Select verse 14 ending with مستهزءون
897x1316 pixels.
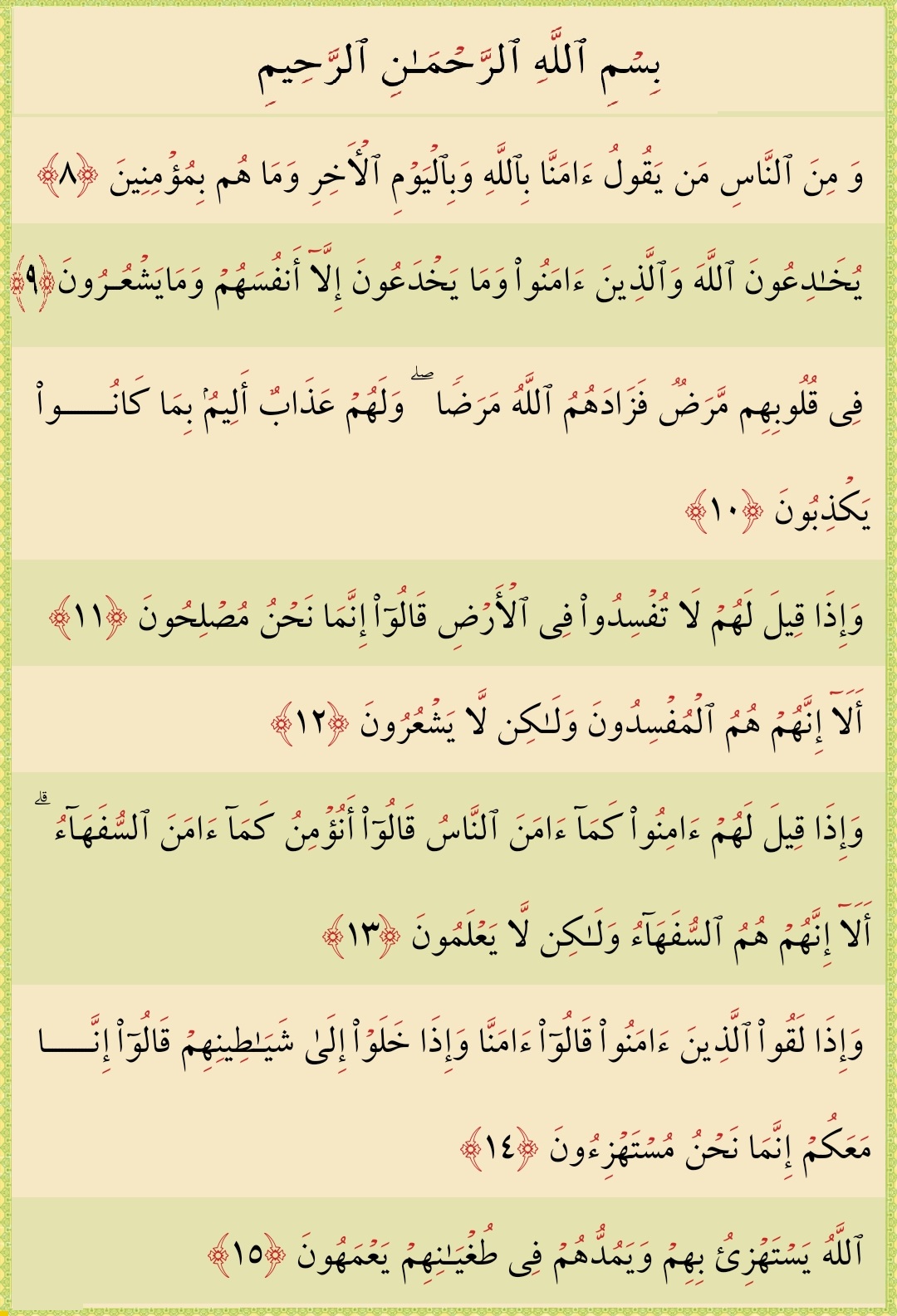pyautogui.click(x=448, y=1091)
